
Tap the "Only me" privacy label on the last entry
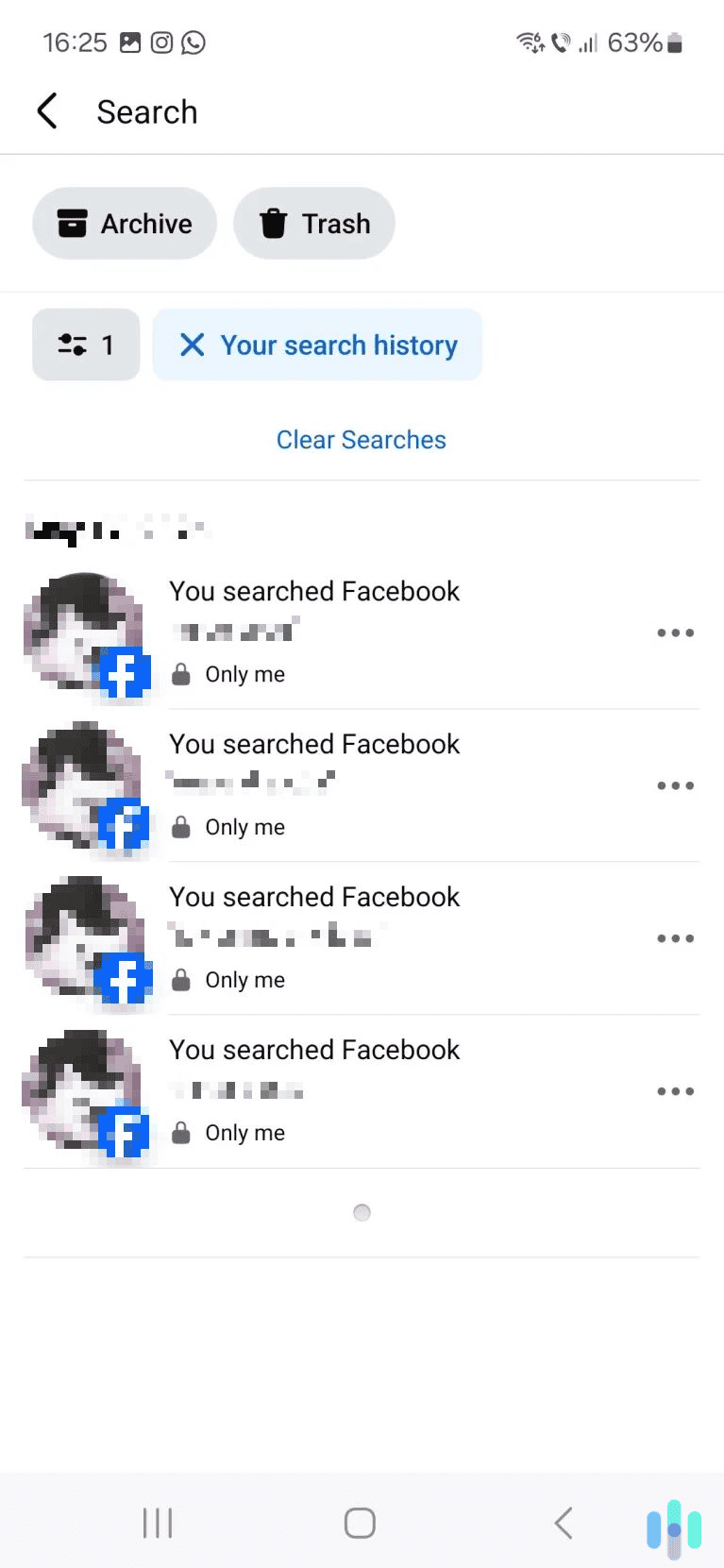244,1132
